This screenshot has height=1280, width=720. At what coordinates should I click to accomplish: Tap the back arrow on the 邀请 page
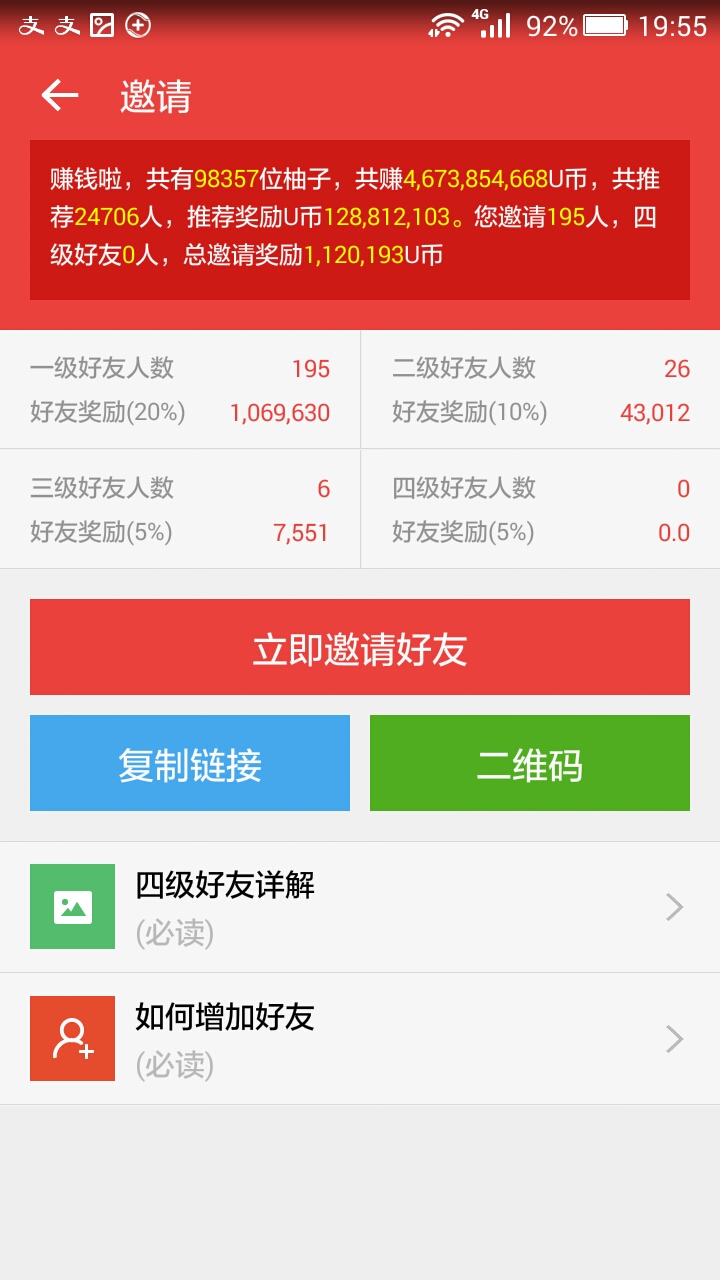pyautogui.click(x=60, y=95)
